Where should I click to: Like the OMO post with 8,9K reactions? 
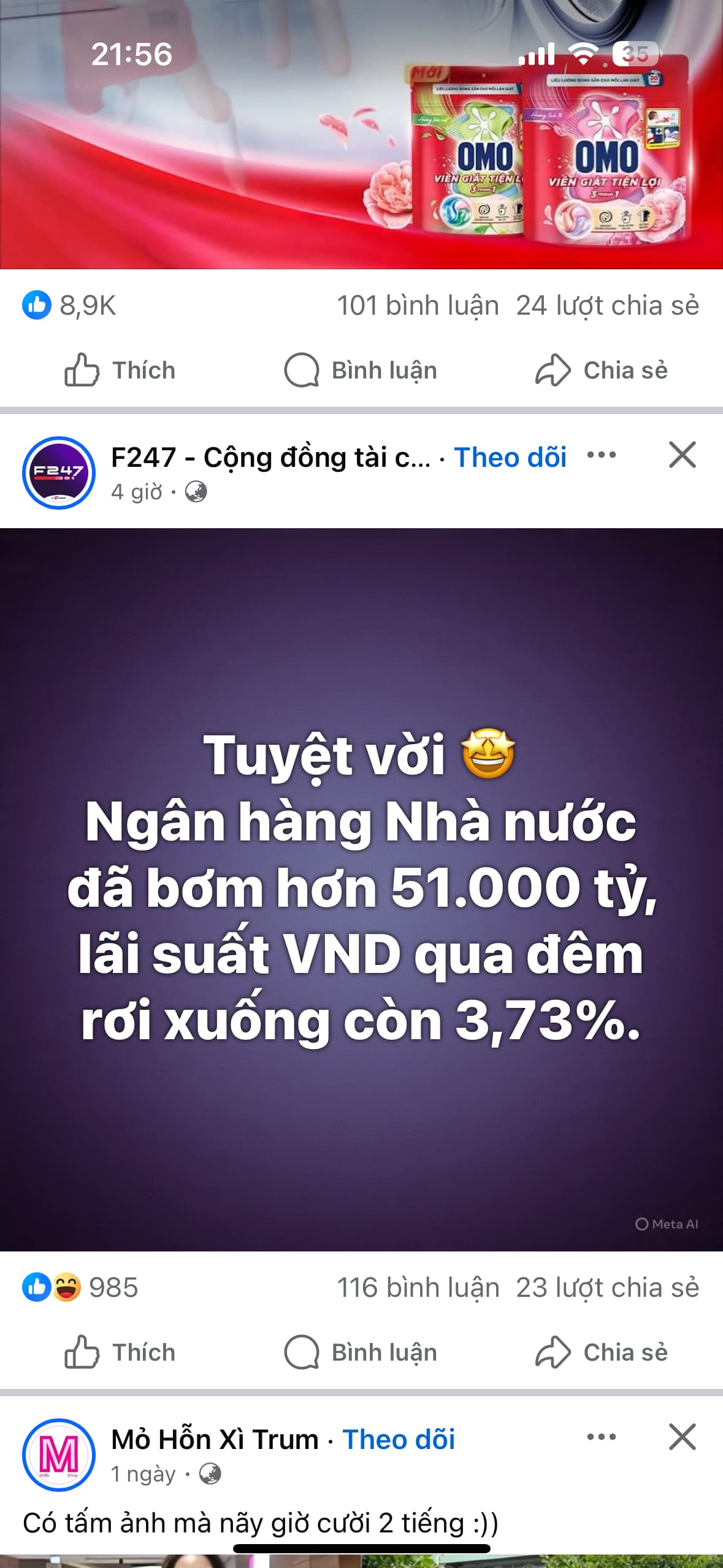tap(120, 371)
